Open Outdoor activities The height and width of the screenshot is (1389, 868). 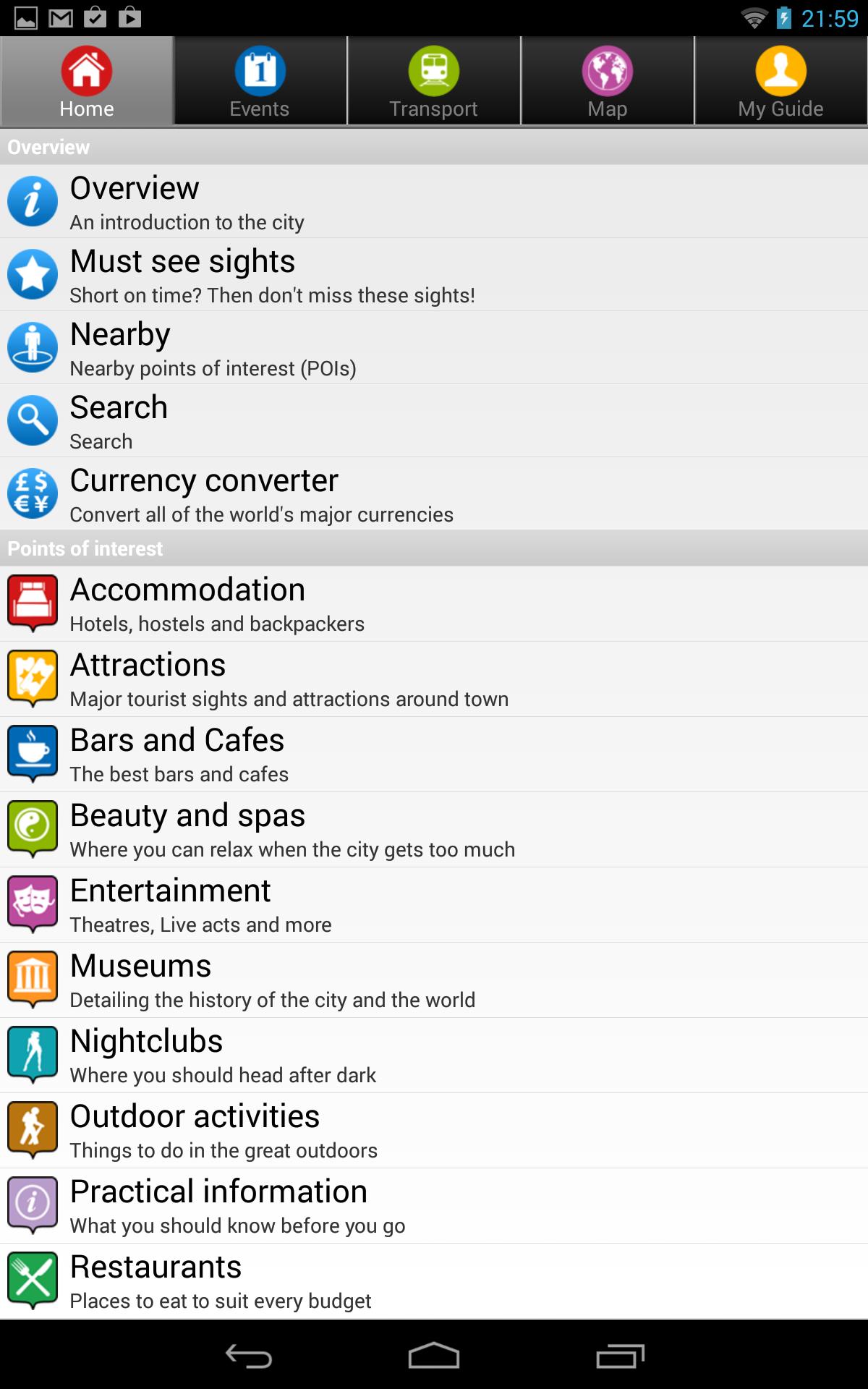coord(434,1131)
